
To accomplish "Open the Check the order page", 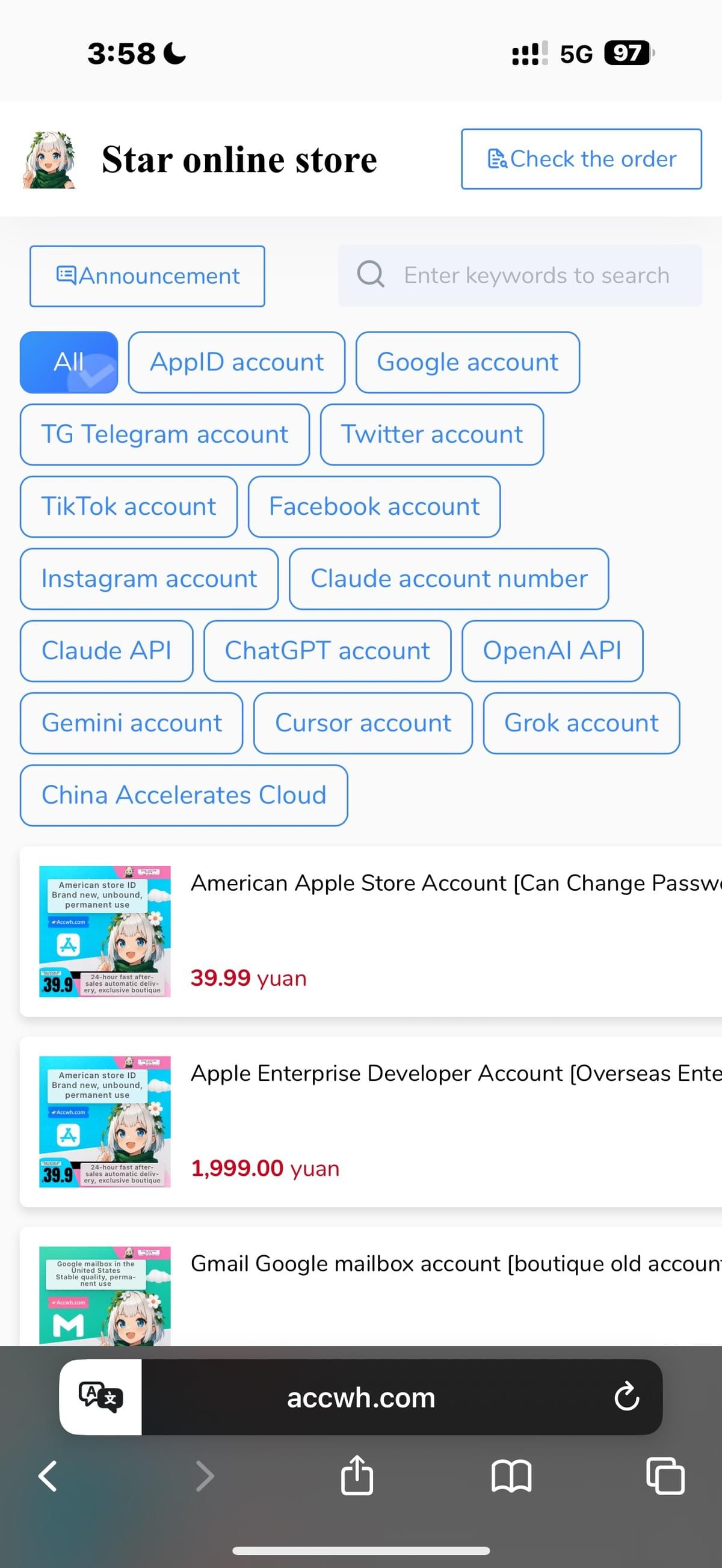I will pyautogui.click(x=581, y=159).
